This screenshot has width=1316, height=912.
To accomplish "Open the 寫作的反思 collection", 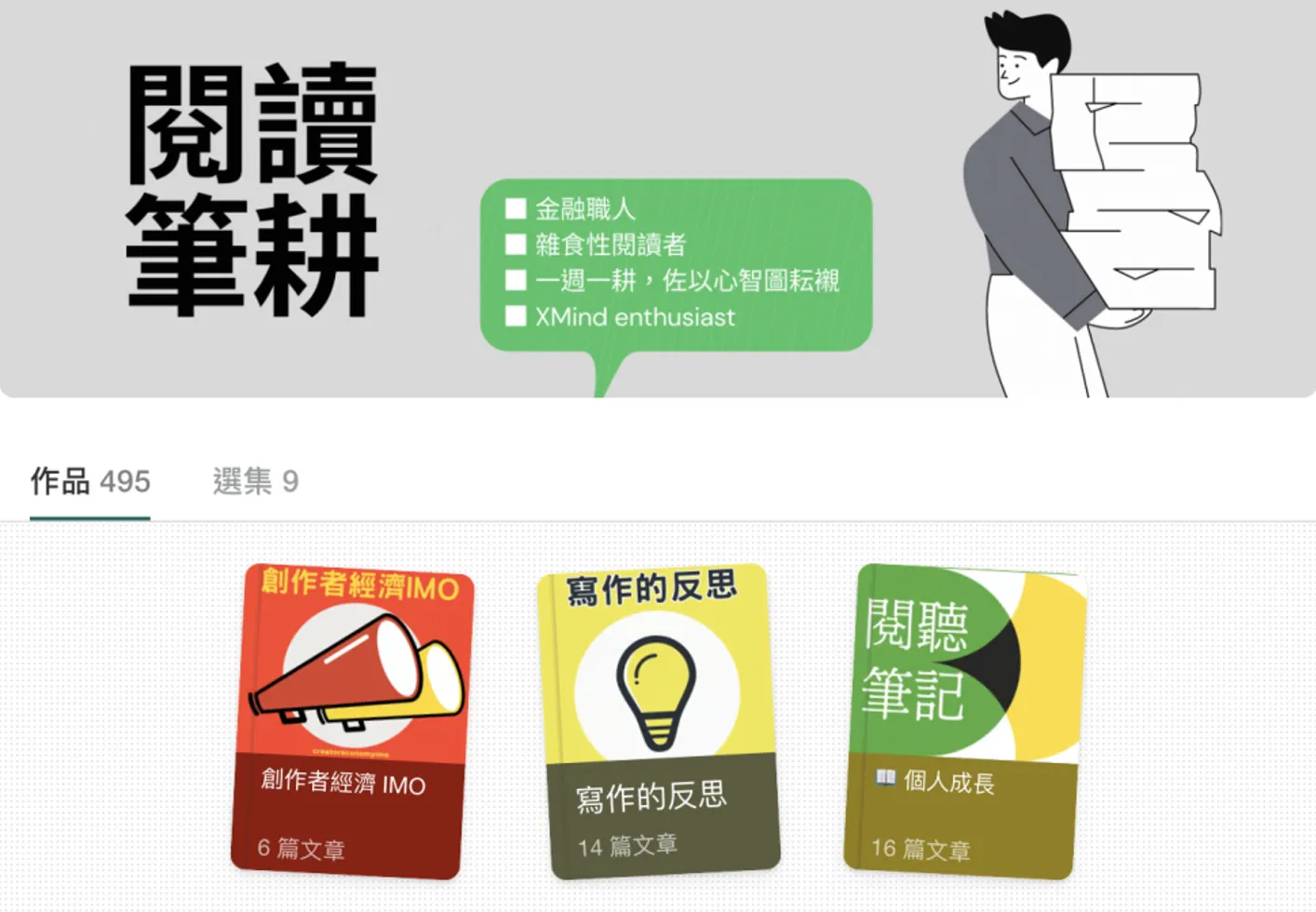I will click(658, 721).
